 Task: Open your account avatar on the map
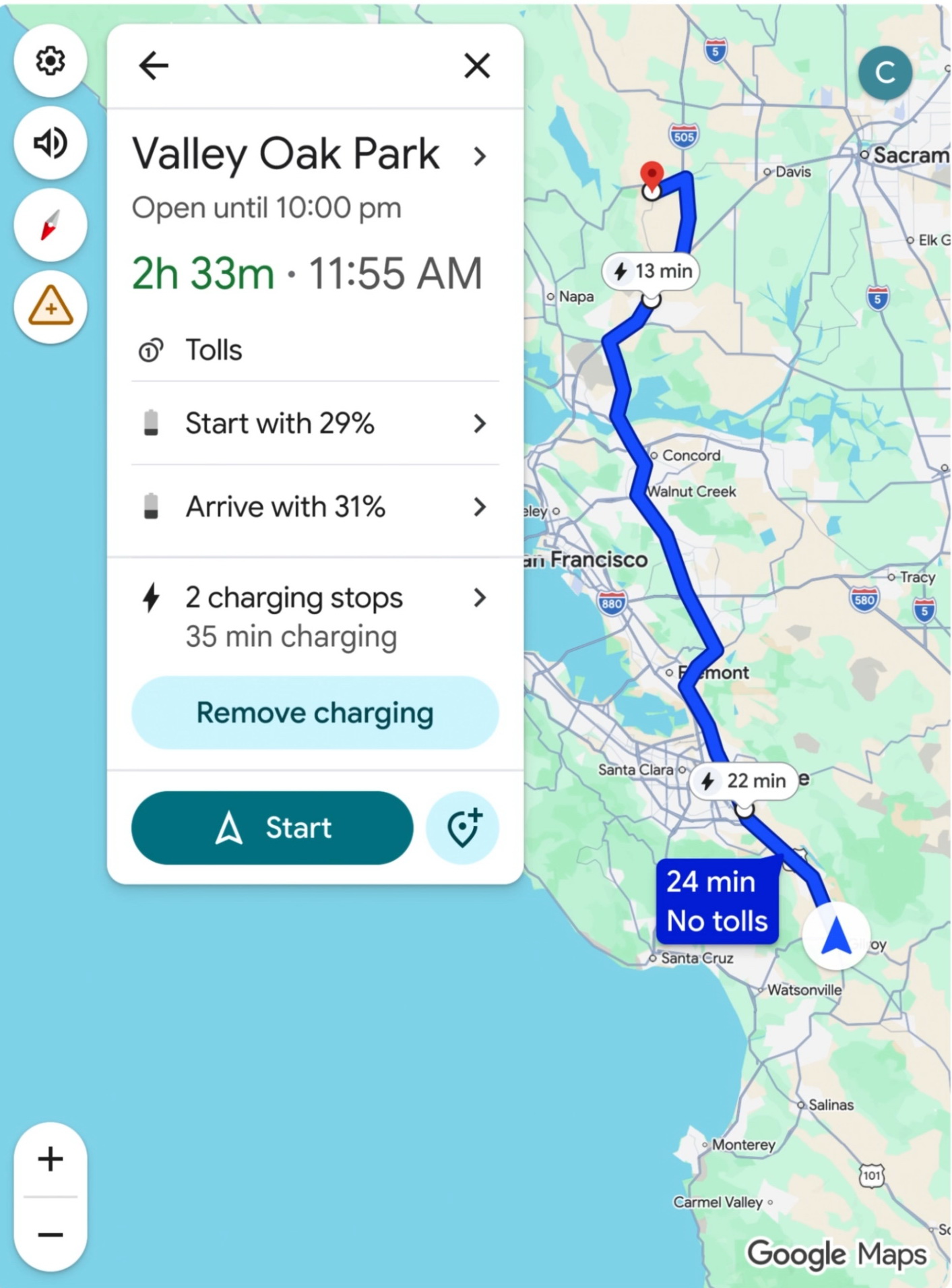885,73
